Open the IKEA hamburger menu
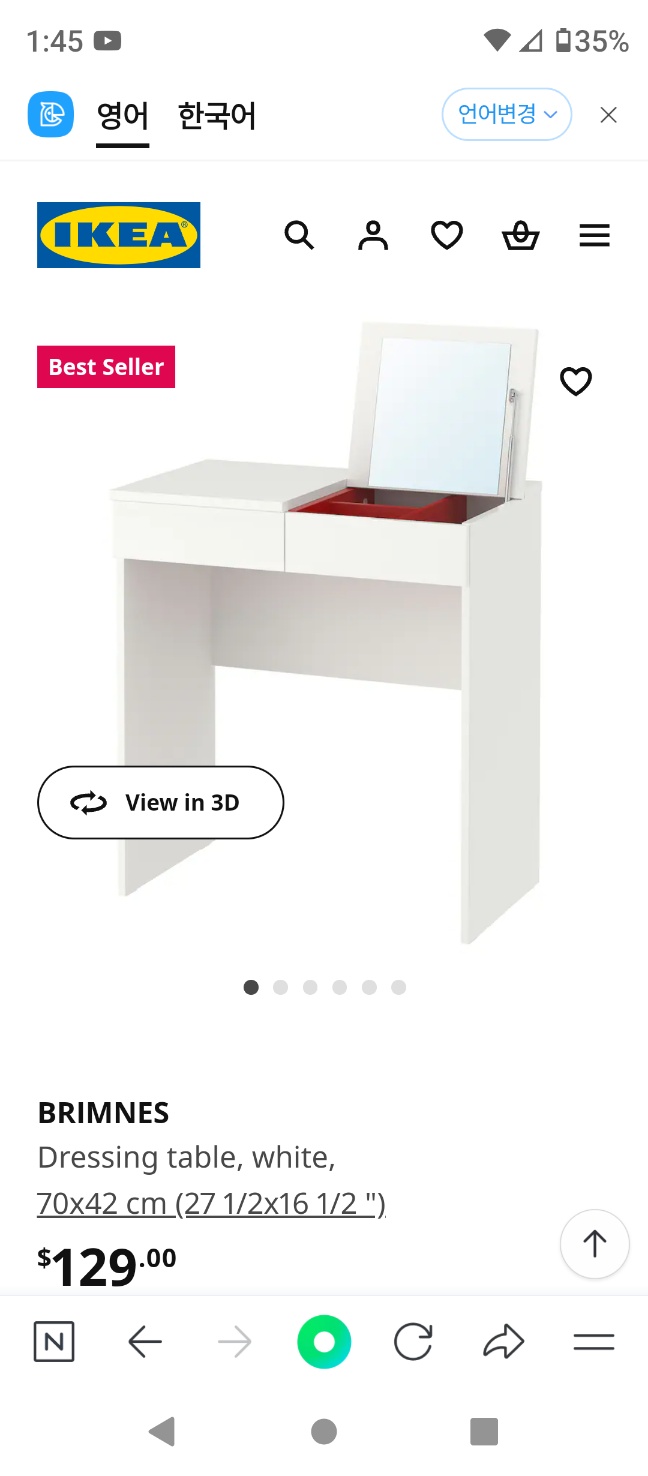 pos(594,236)
